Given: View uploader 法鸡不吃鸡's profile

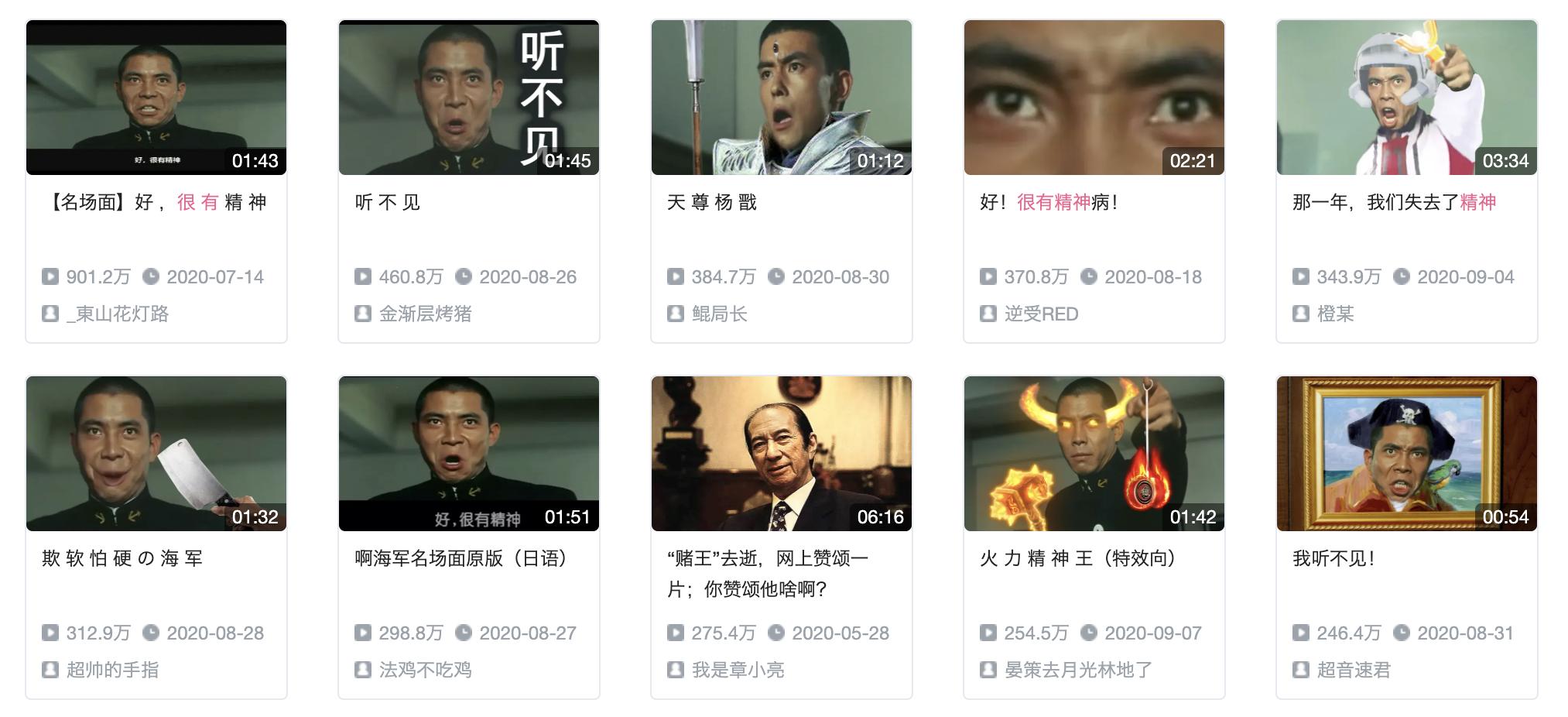Looking at the screenshot, I should (425, 670).
